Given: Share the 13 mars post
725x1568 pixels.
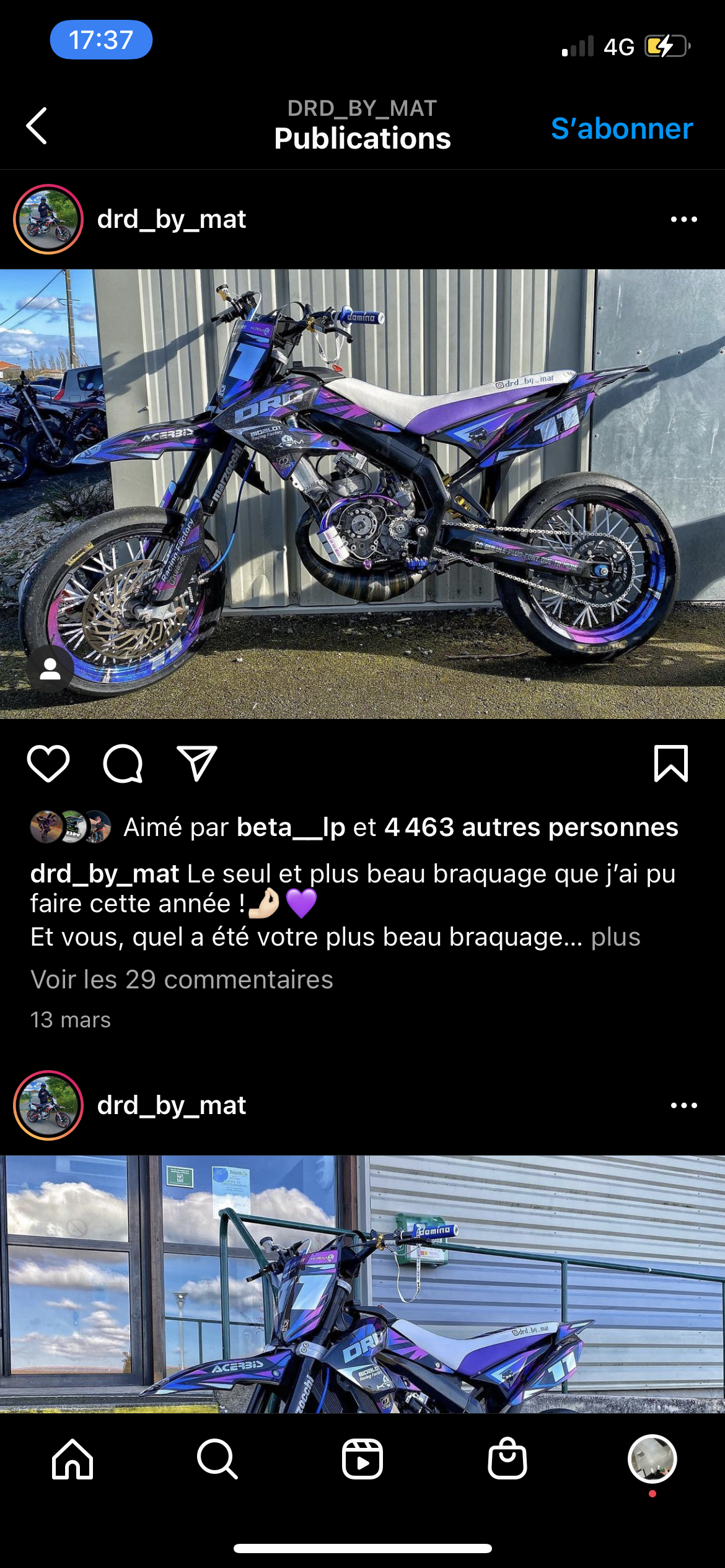Looking at the screenshot, I should click(x=197, y=764).
